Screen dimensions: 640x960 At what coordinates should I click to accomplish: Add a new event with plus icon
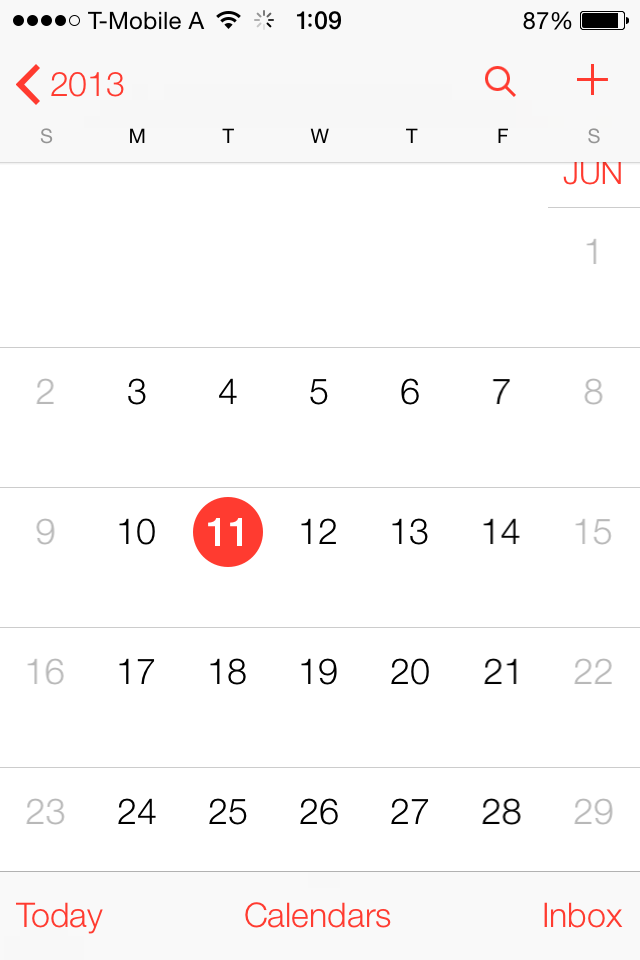pos(593,81)
